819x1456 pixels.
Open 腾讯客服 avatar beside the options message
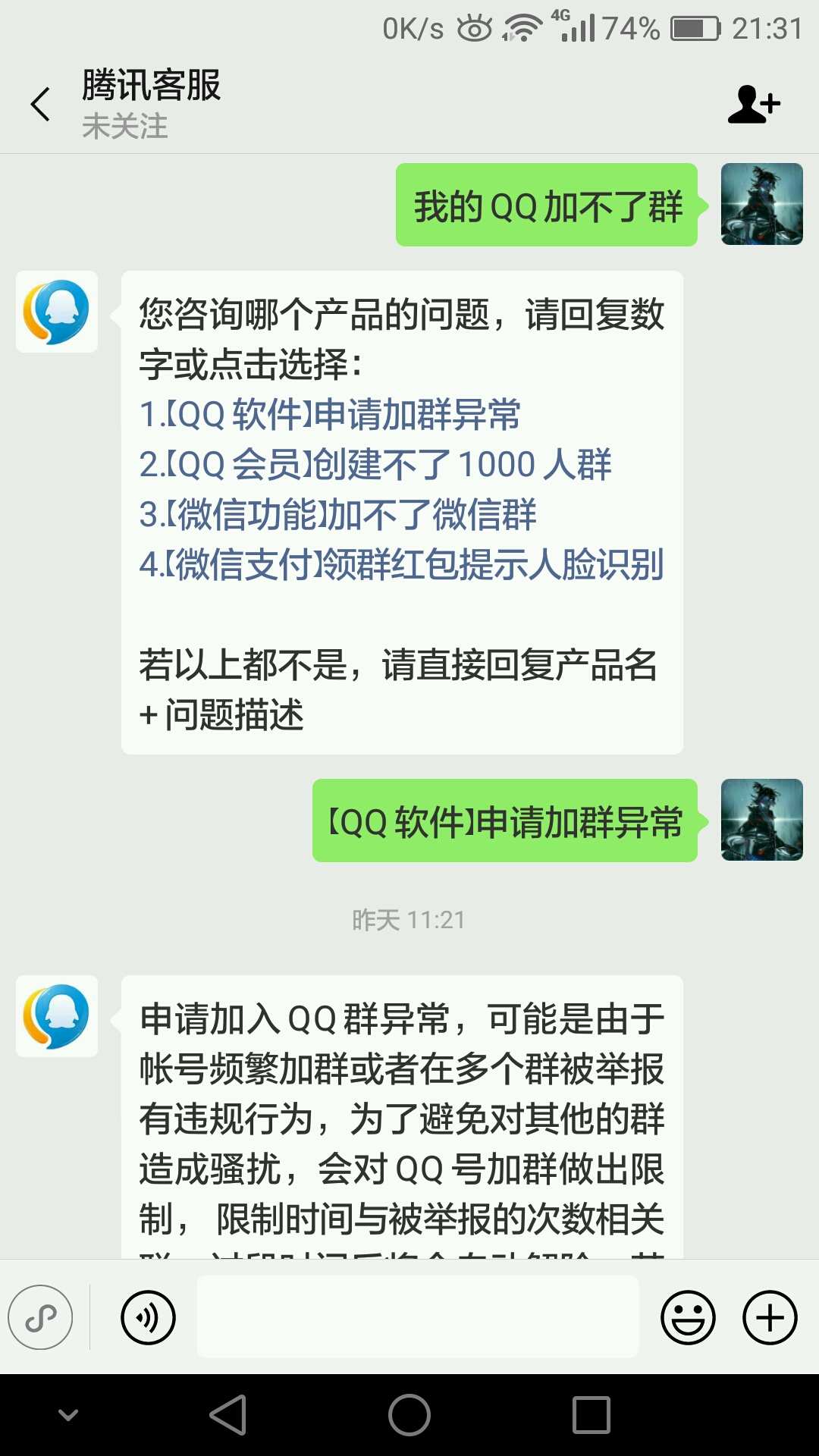pos(57,312)
